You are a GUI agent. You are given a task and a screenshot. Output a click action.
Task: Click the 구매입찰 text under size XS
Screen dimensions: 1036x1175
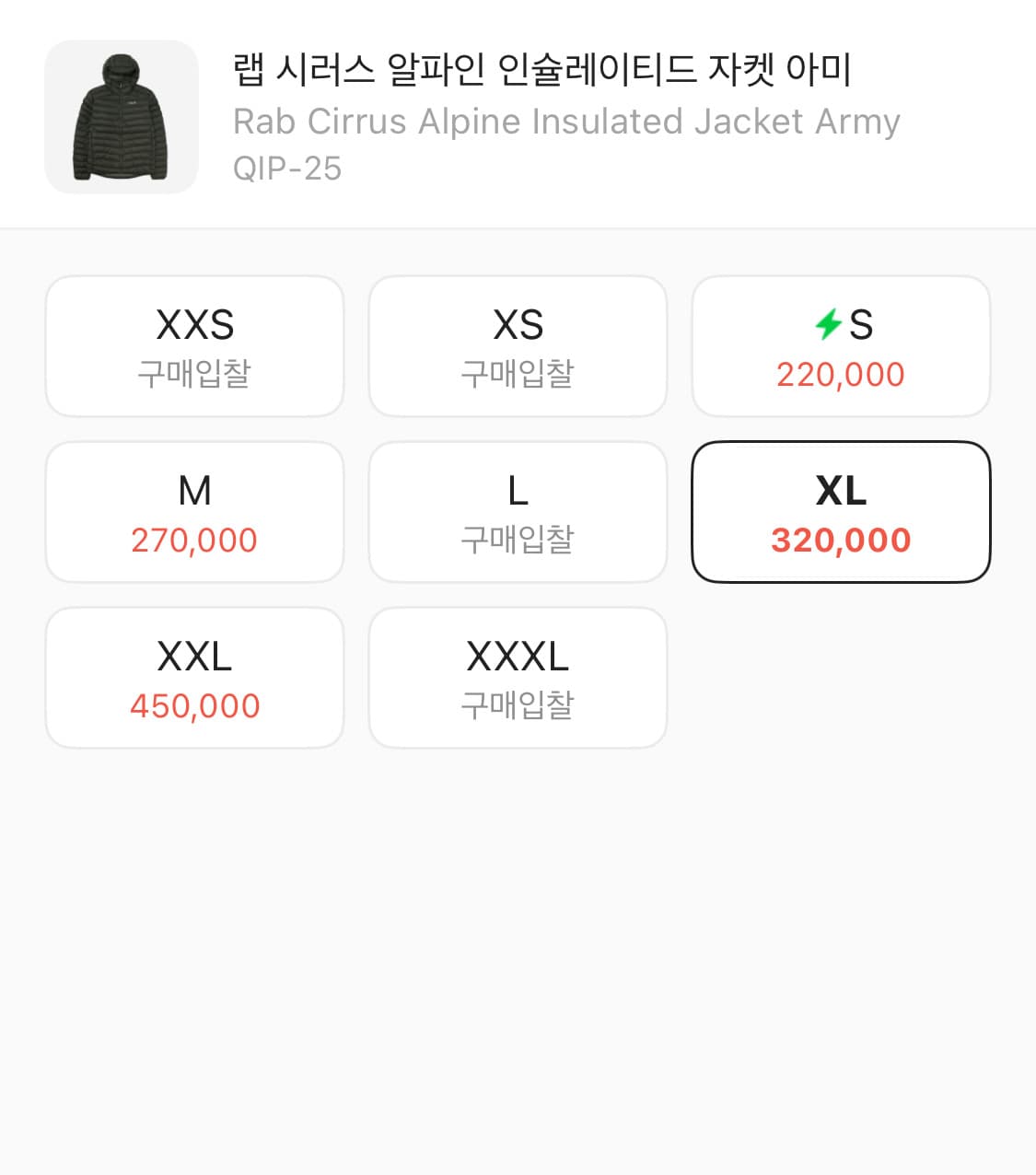tap(518, 374)
